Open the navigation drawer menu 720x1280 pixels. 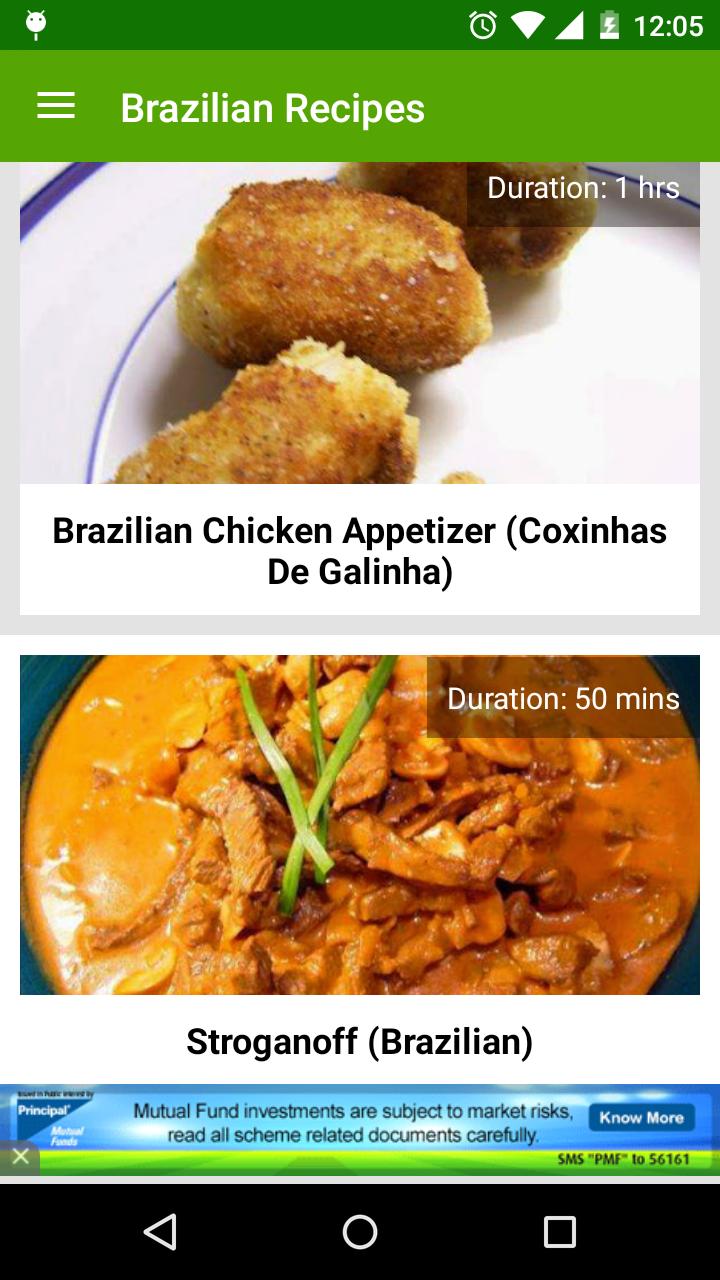[x=55, y=105]
